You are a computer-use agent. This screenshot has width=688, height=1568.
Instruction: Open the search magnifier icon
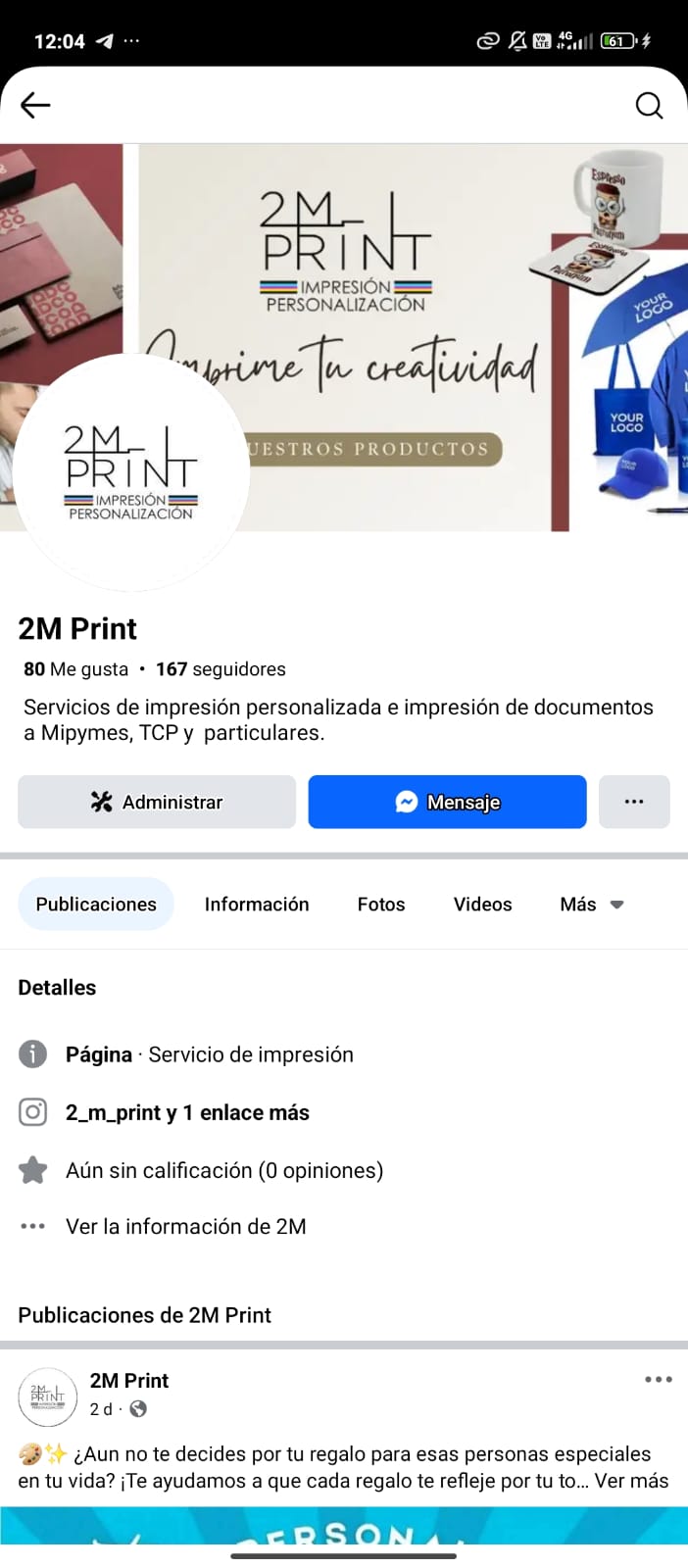649,105
